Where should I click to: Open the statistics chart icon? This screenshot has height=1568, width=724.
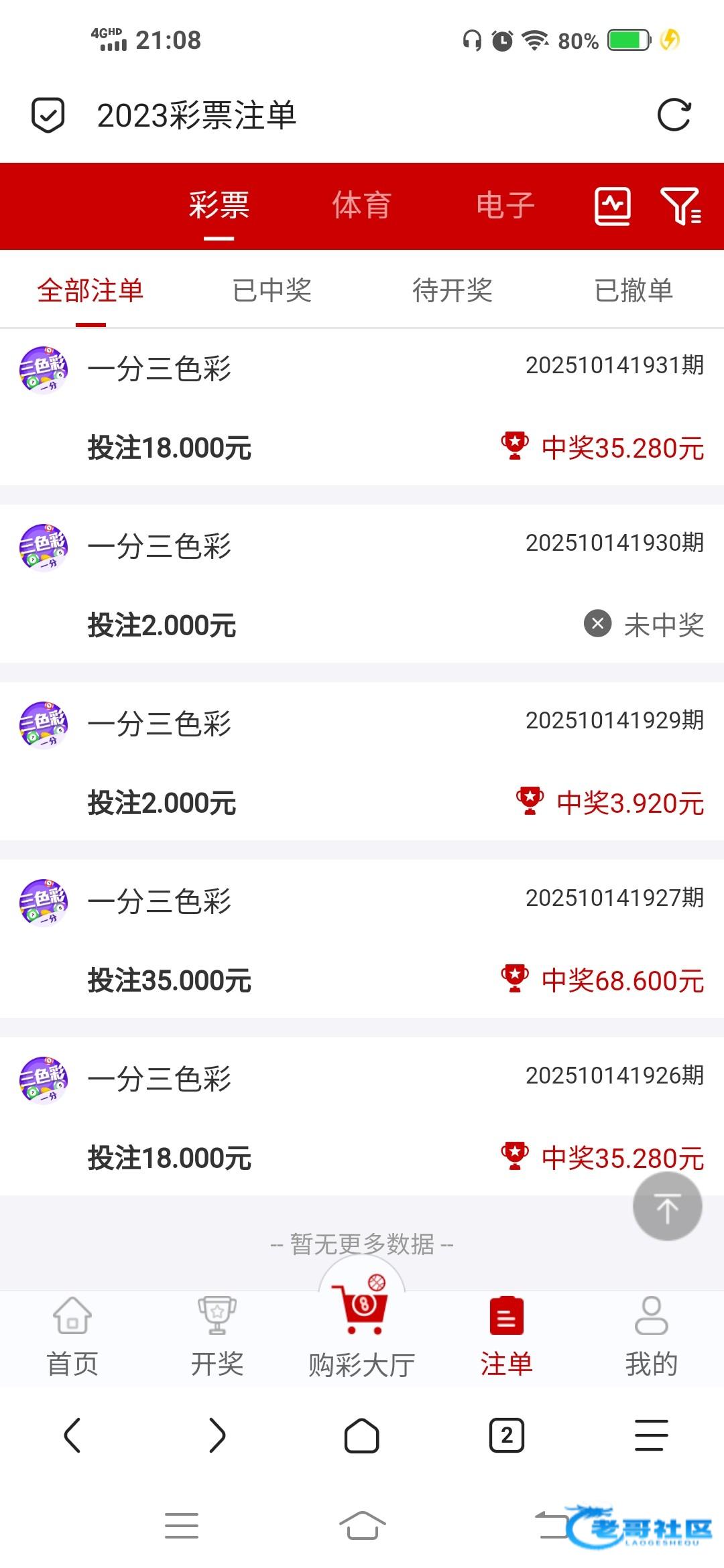point(613,206)
